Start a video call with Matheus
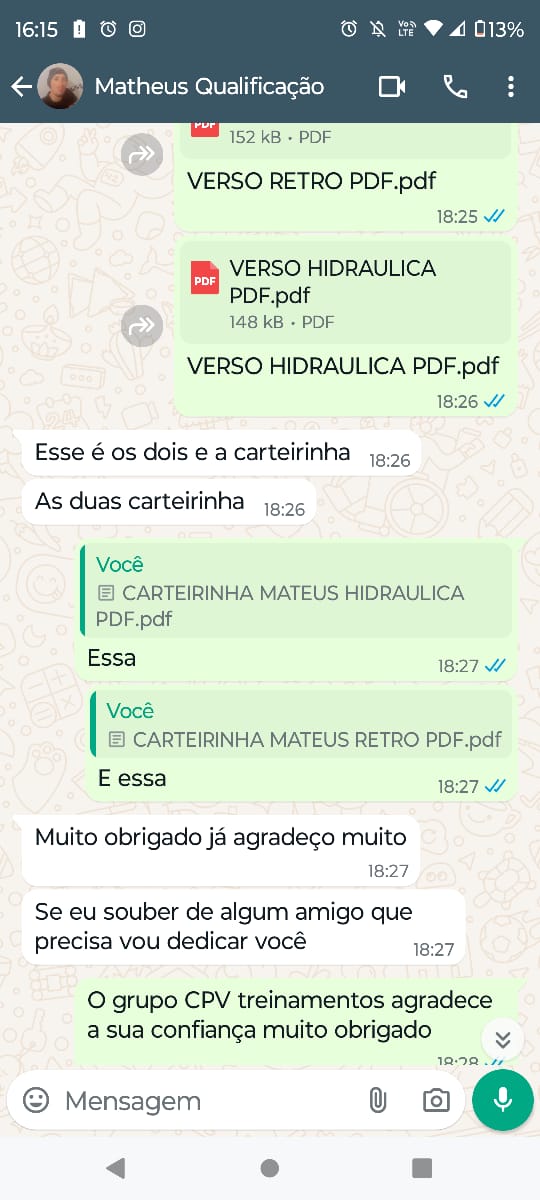This screenshot has width=540, height=1200. (392, 87)
